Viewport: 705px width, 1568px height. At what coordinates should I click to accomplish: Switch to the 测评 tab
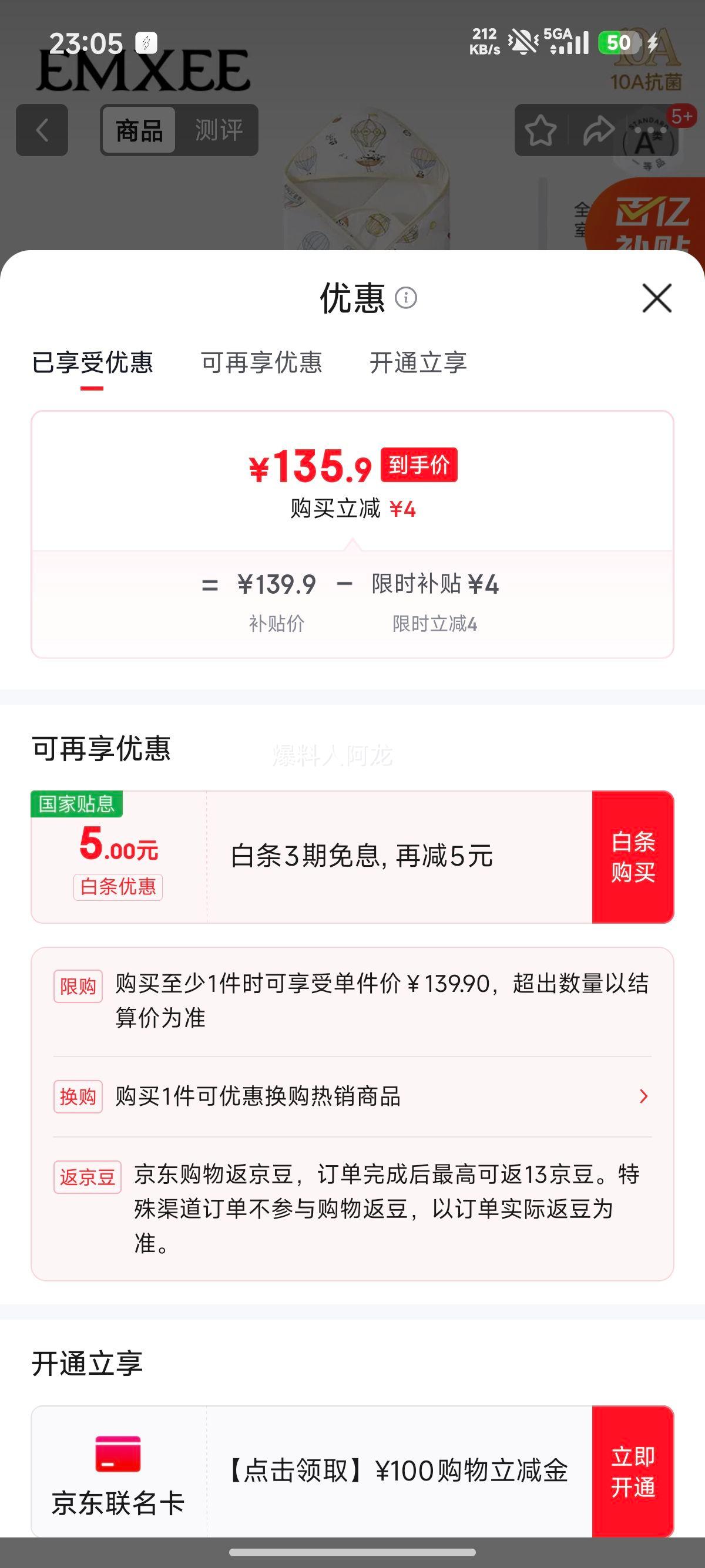point(219,129)
